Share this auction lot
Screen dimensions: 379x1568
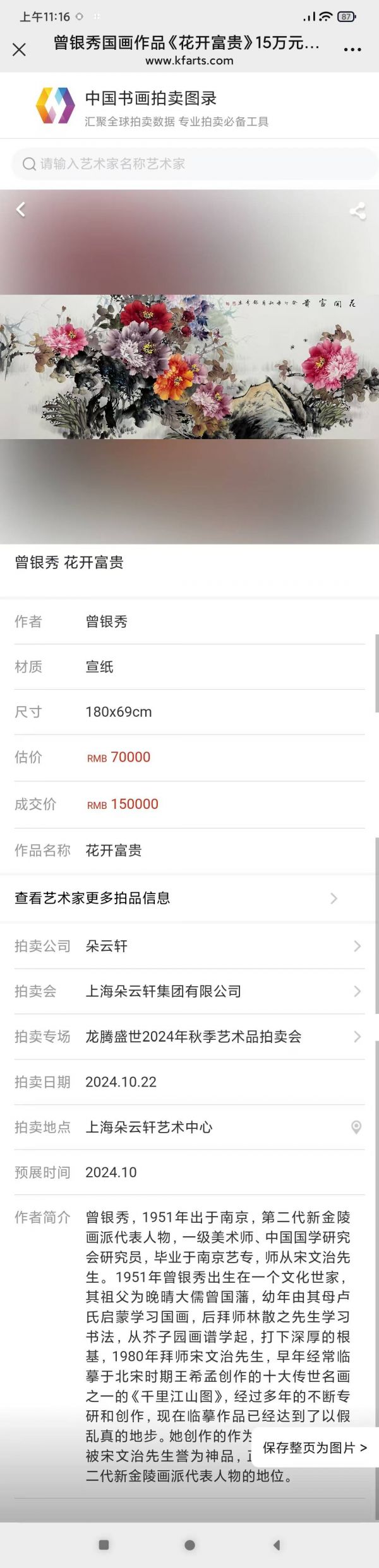click(x=358, y=211)
